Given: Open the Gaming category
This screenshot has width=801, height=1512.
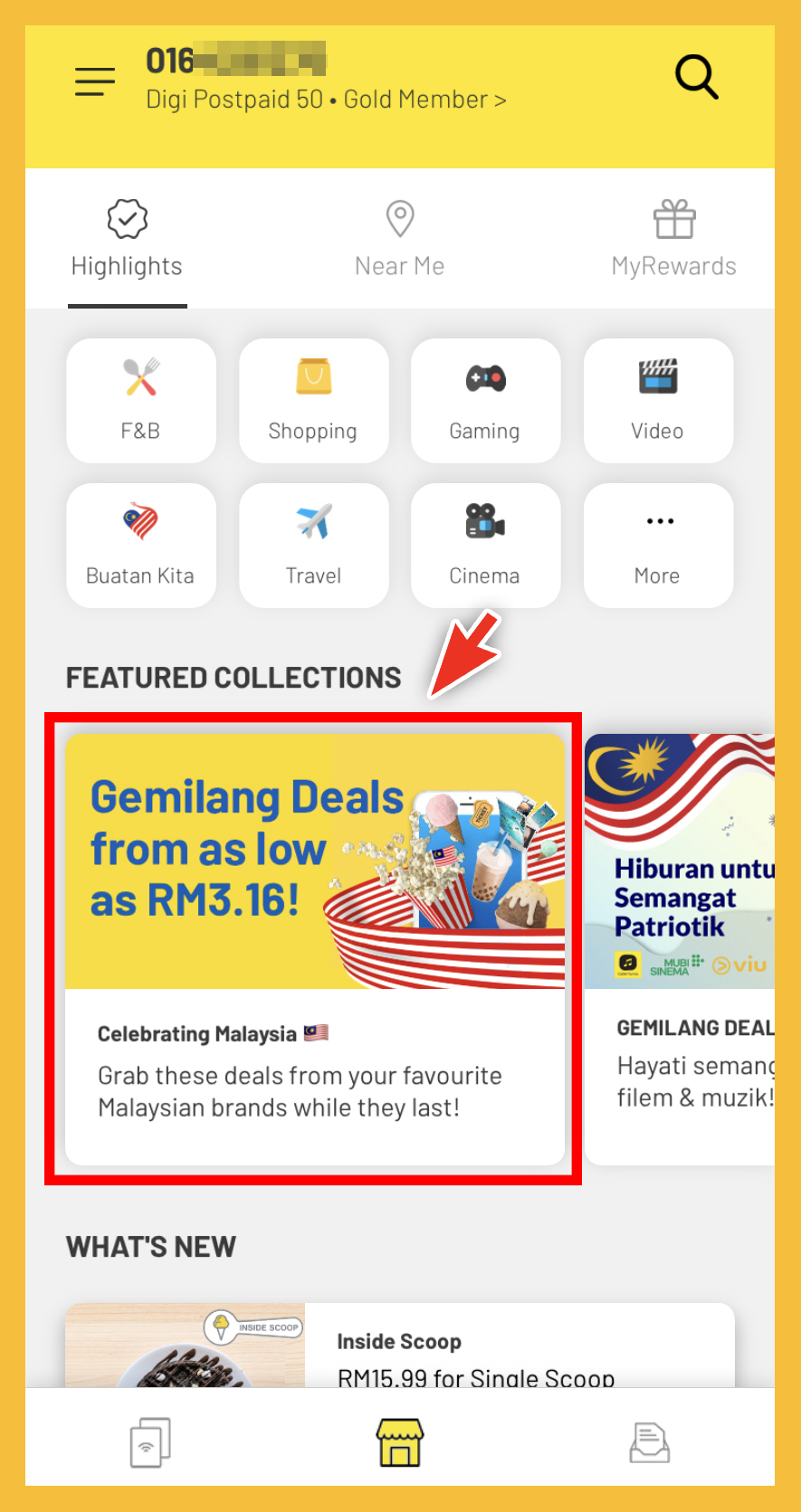Looking at the screenshot, I should tap(485, 400).
